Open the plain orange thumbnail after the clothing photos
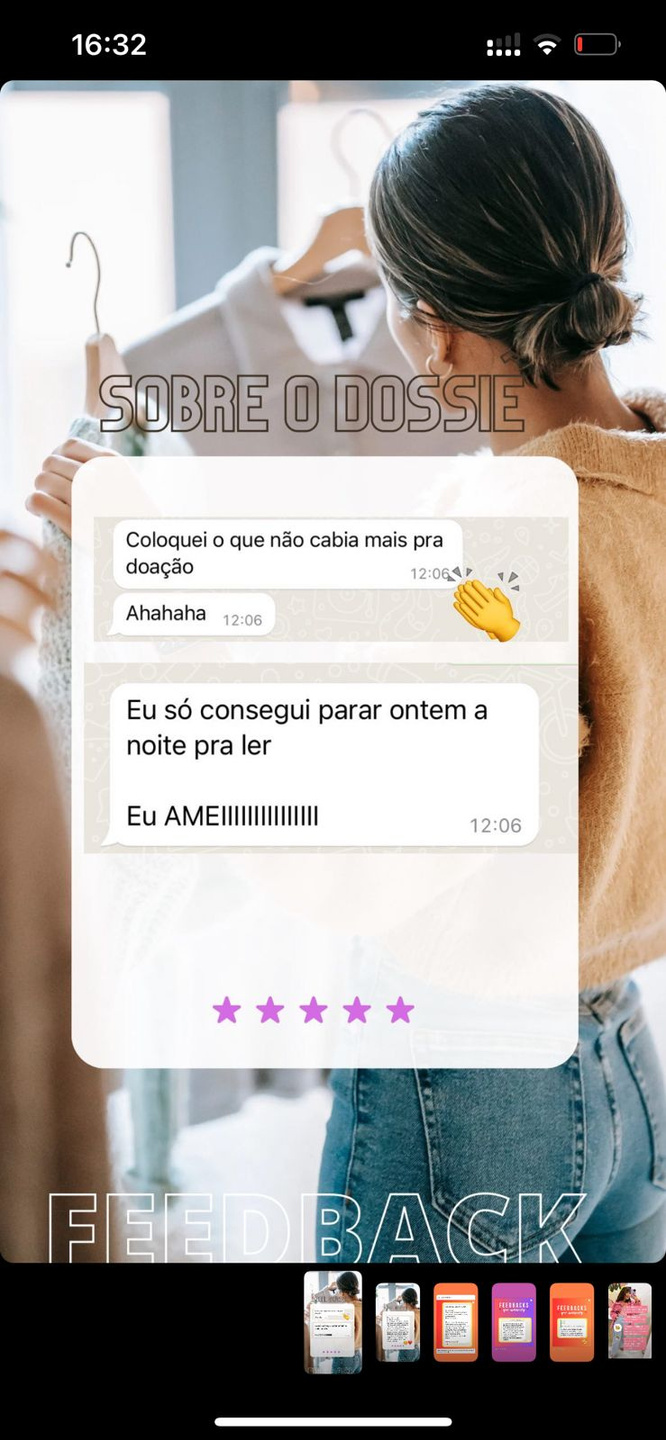666x1440 pixels. pos(455,1322)
